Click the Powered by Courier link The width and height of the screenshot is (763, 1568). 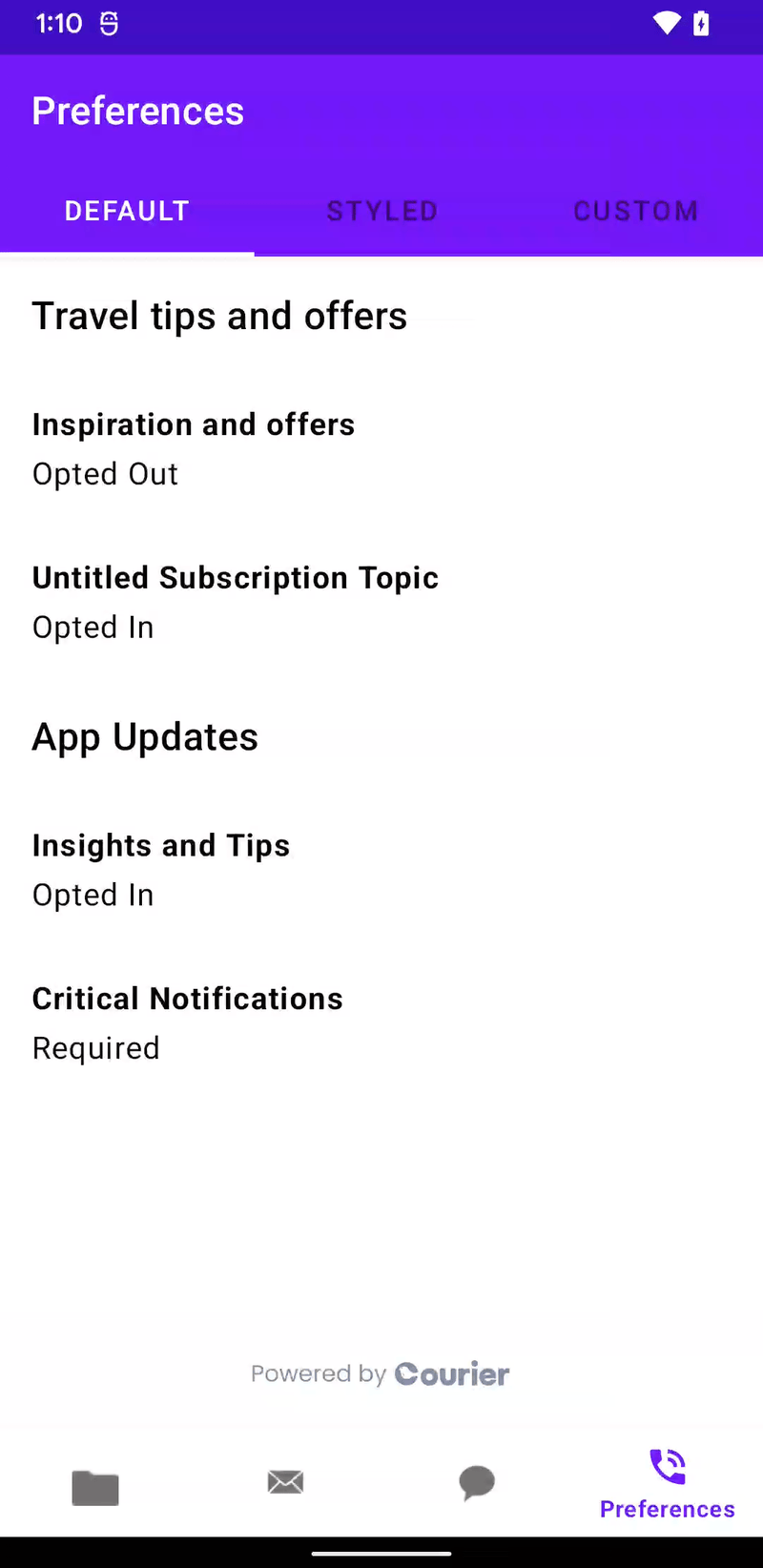[380, 1373]
